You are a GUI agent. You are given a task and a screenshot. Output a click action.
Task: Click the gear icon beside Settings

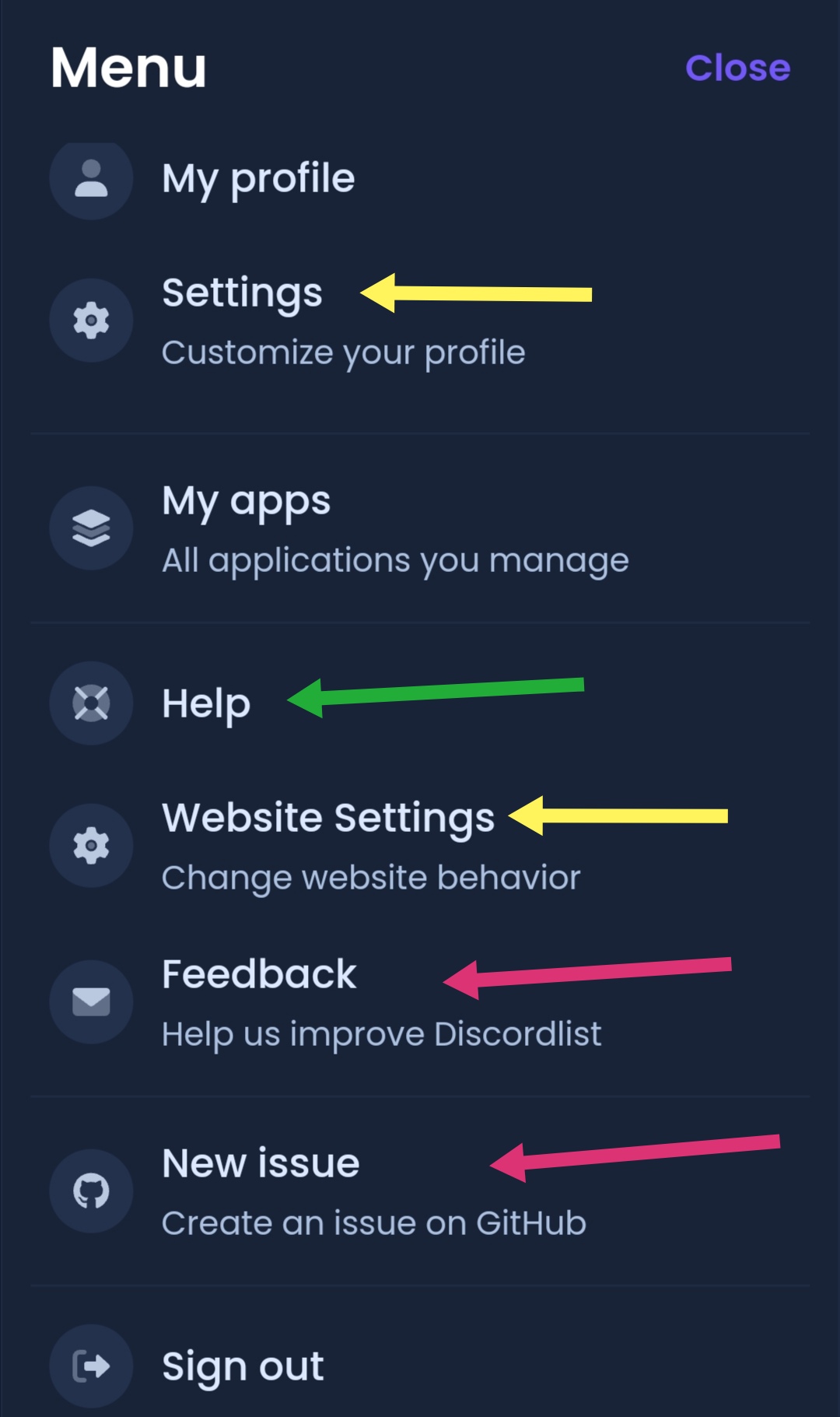[x=90, y=319]
